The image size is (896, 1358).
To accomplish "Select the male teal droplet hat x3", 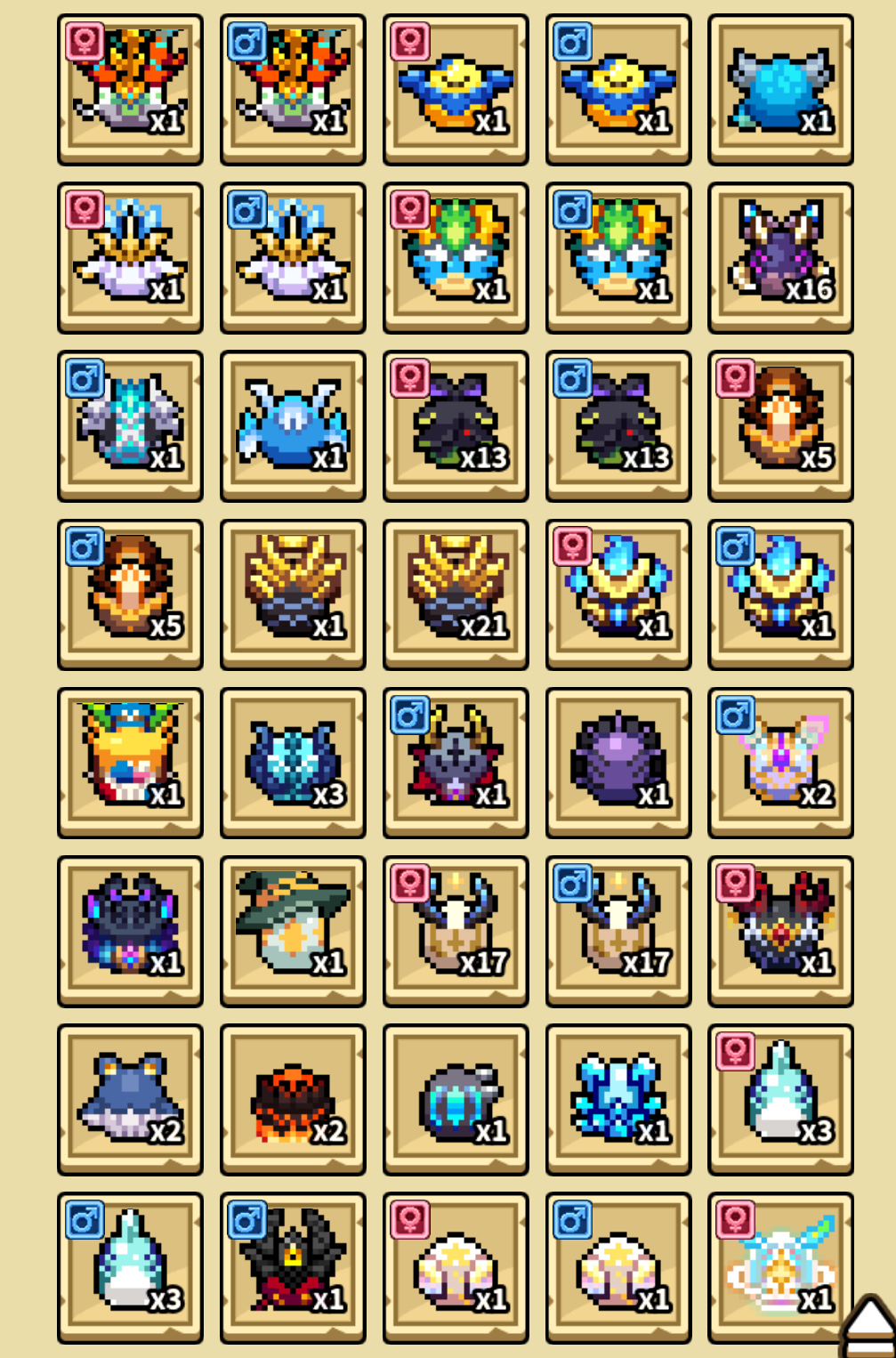I will coord(130,1267).
